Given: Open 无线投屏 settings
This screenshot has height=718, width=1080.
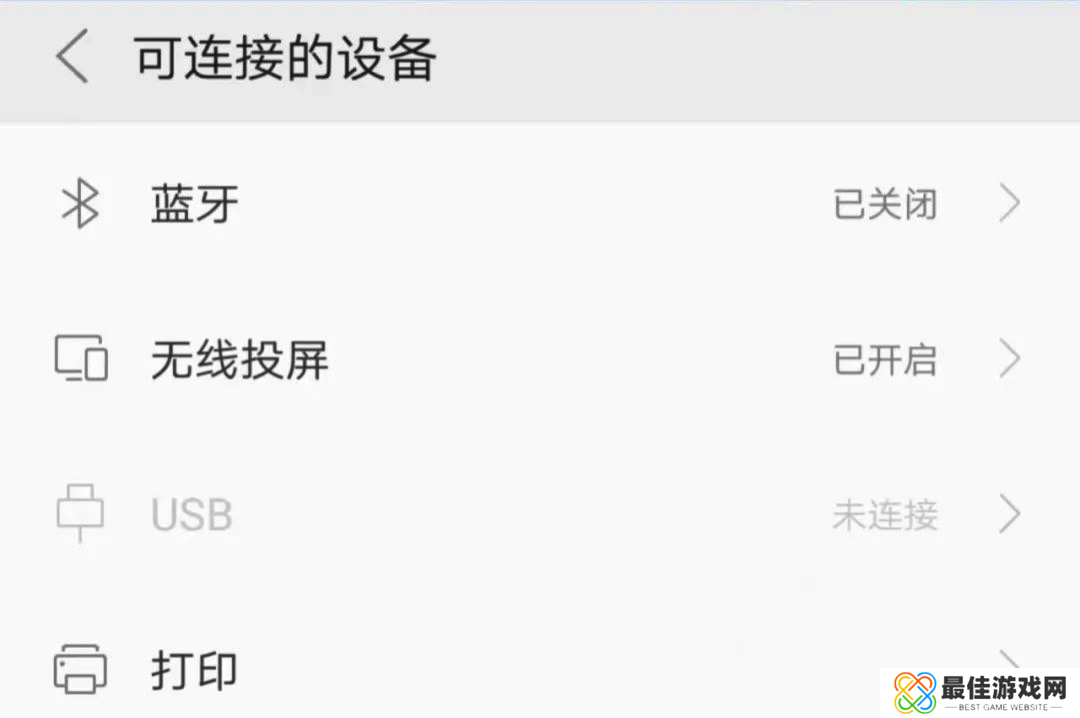Looking at the screenshot, I should [540, 360].
